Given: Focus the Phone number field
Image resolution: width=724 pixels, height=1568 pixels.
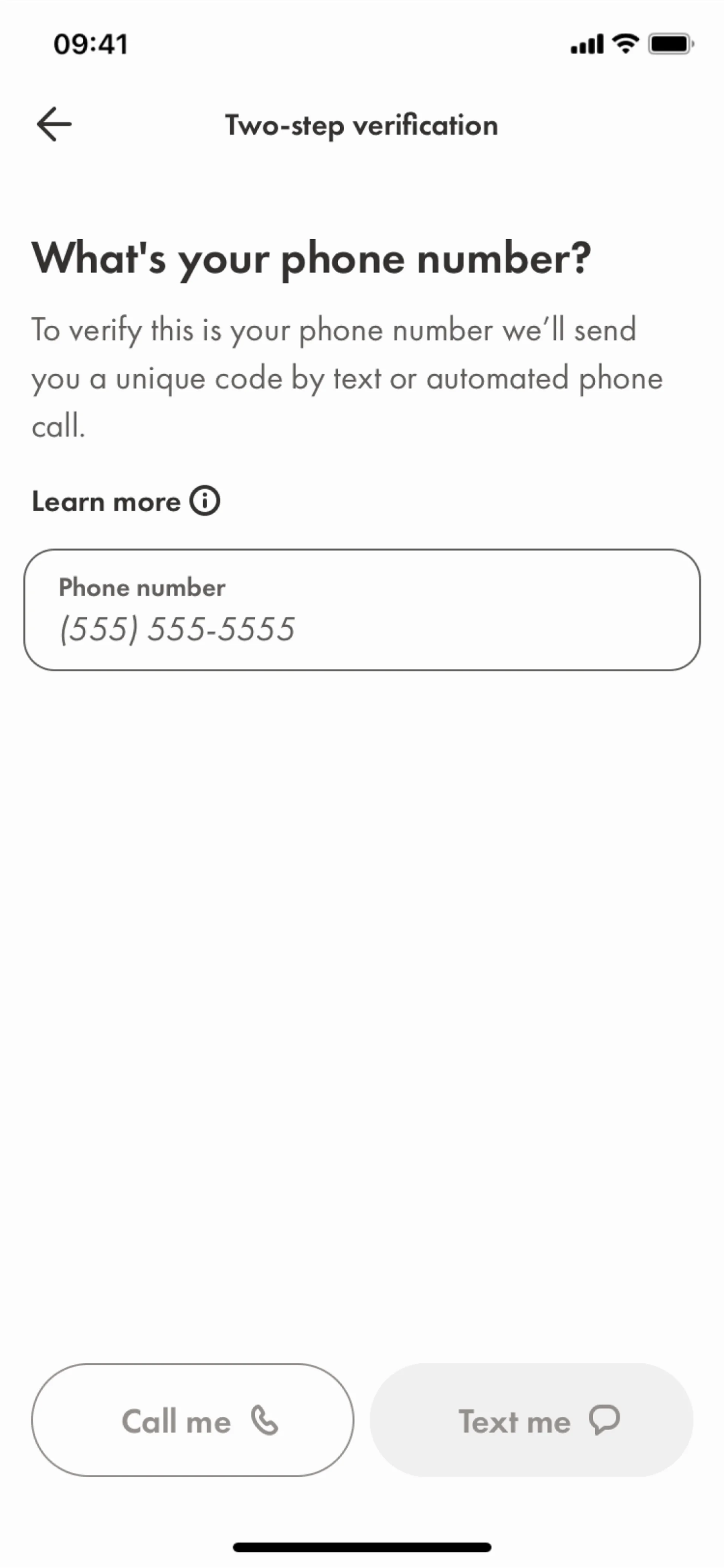Looking at the screenshot, I should click(x=362, y=610).
